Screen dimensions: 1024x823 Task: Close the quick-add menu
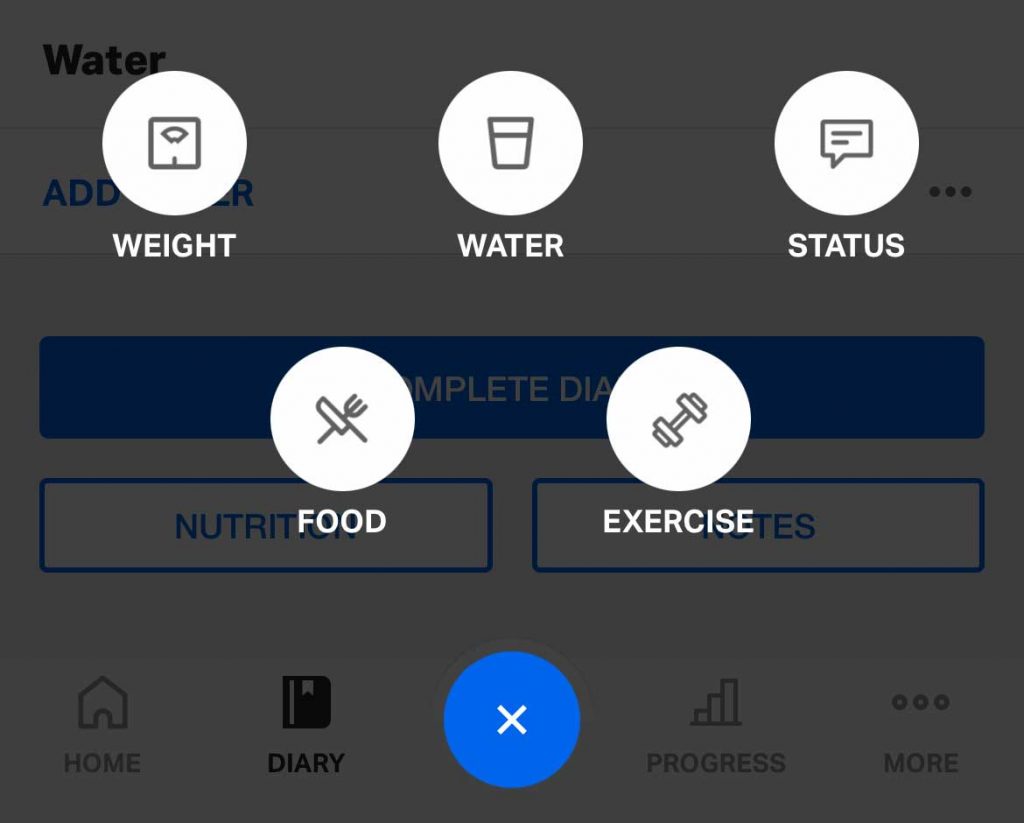click(x=511, y=719)
